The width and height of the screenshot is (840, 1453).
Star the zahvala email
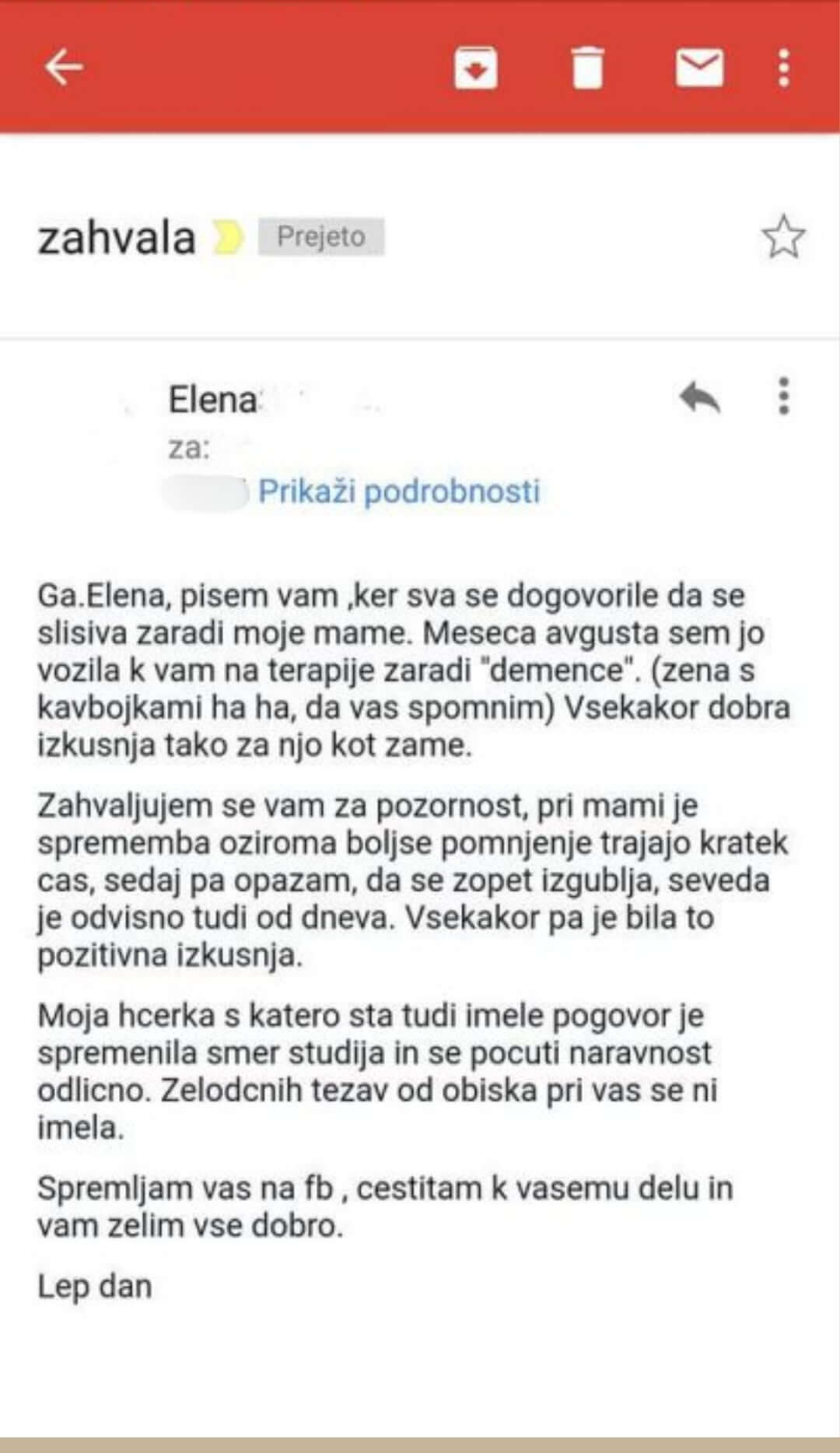[783, 236]
